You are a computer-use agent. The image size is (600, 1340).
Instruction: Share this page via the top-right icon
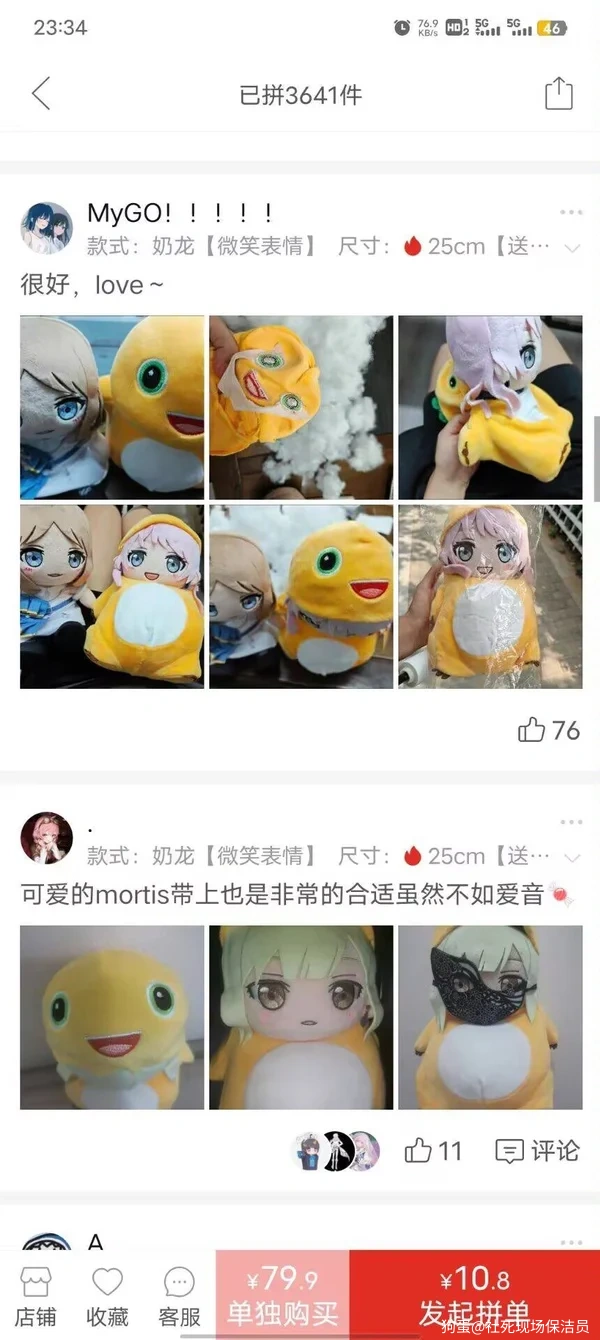(x=559, y=94)
